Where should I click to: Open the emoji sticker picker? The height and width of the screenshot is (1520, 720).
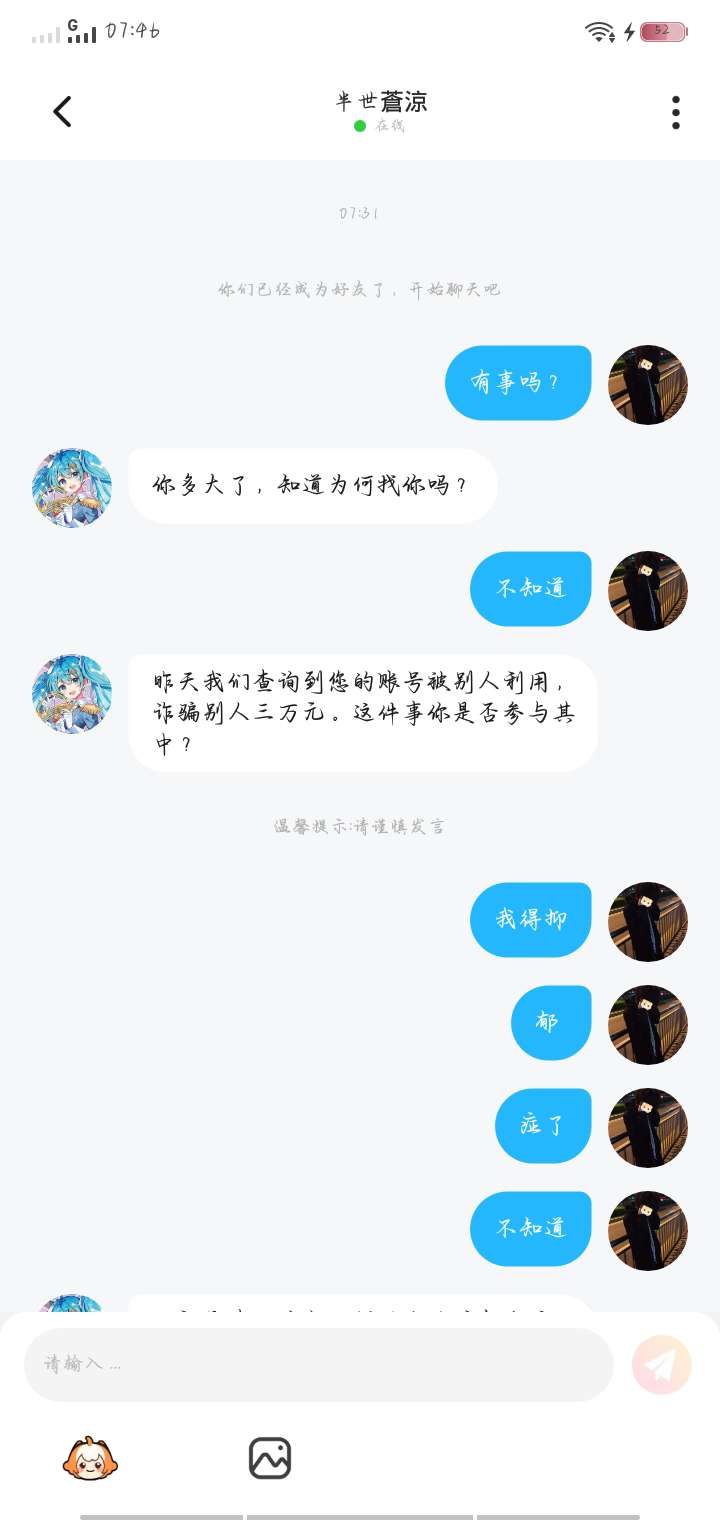90,1458
